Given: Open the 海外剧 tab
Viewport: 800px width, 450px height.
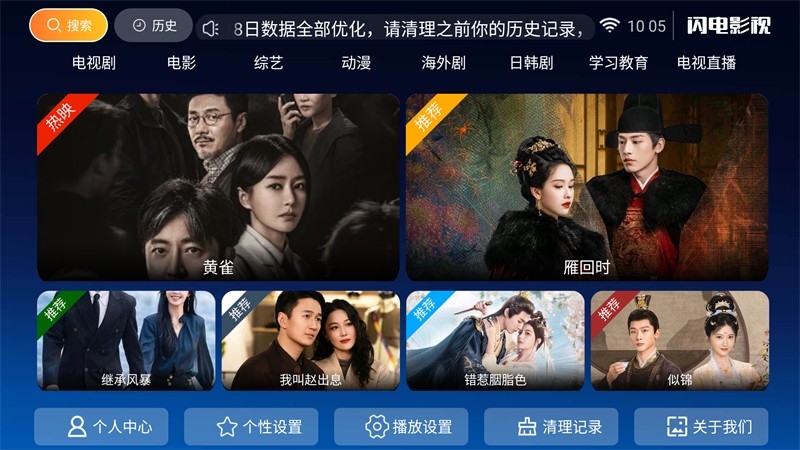Looking at the screenshot, I should coord(443,63).
